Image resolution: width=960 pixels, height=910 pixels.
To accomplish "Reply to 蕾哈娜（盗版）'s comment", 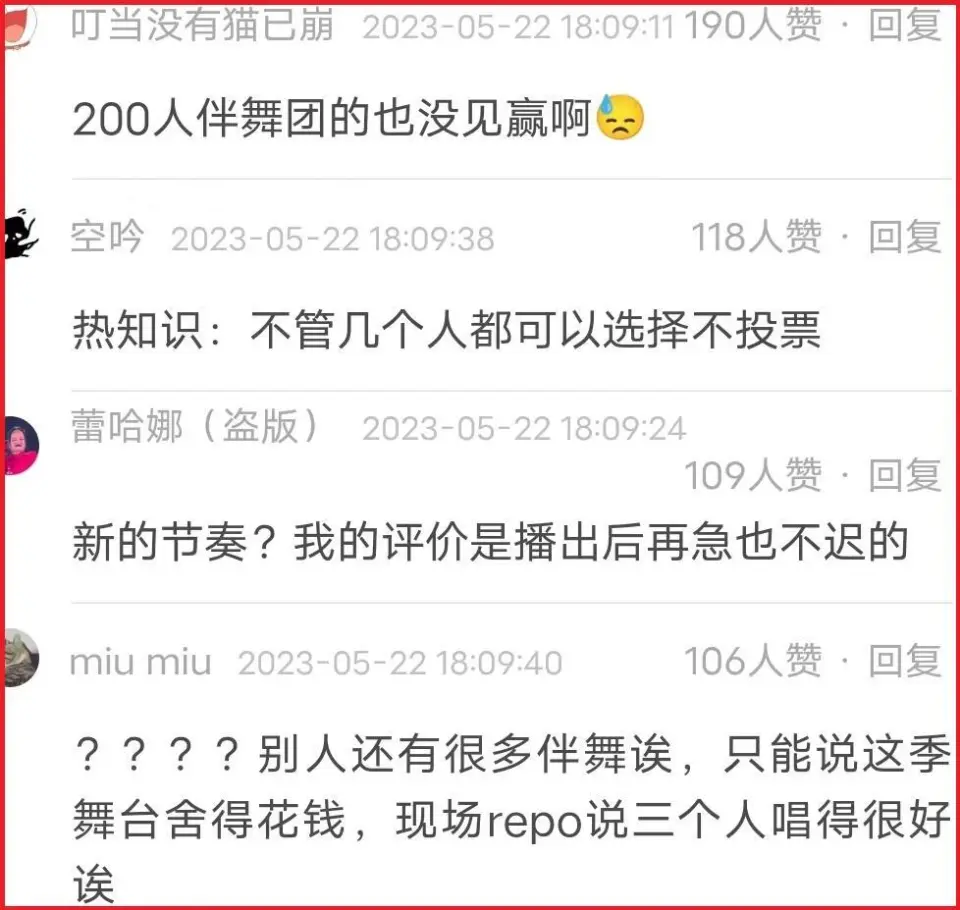I will pyautogui.click(x=905, y=475).
